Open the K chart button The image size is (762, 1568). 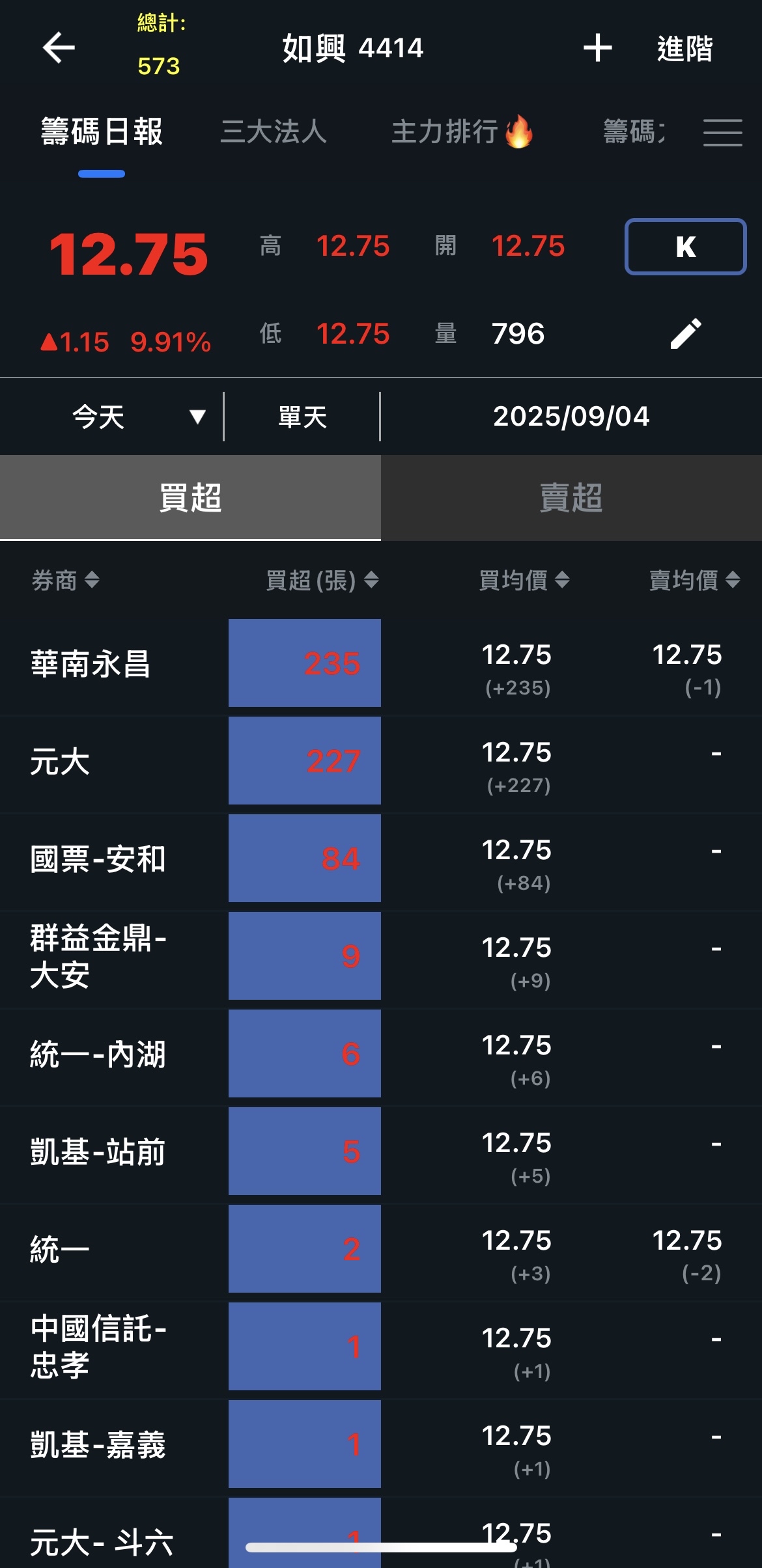click(x=685, y=247)
